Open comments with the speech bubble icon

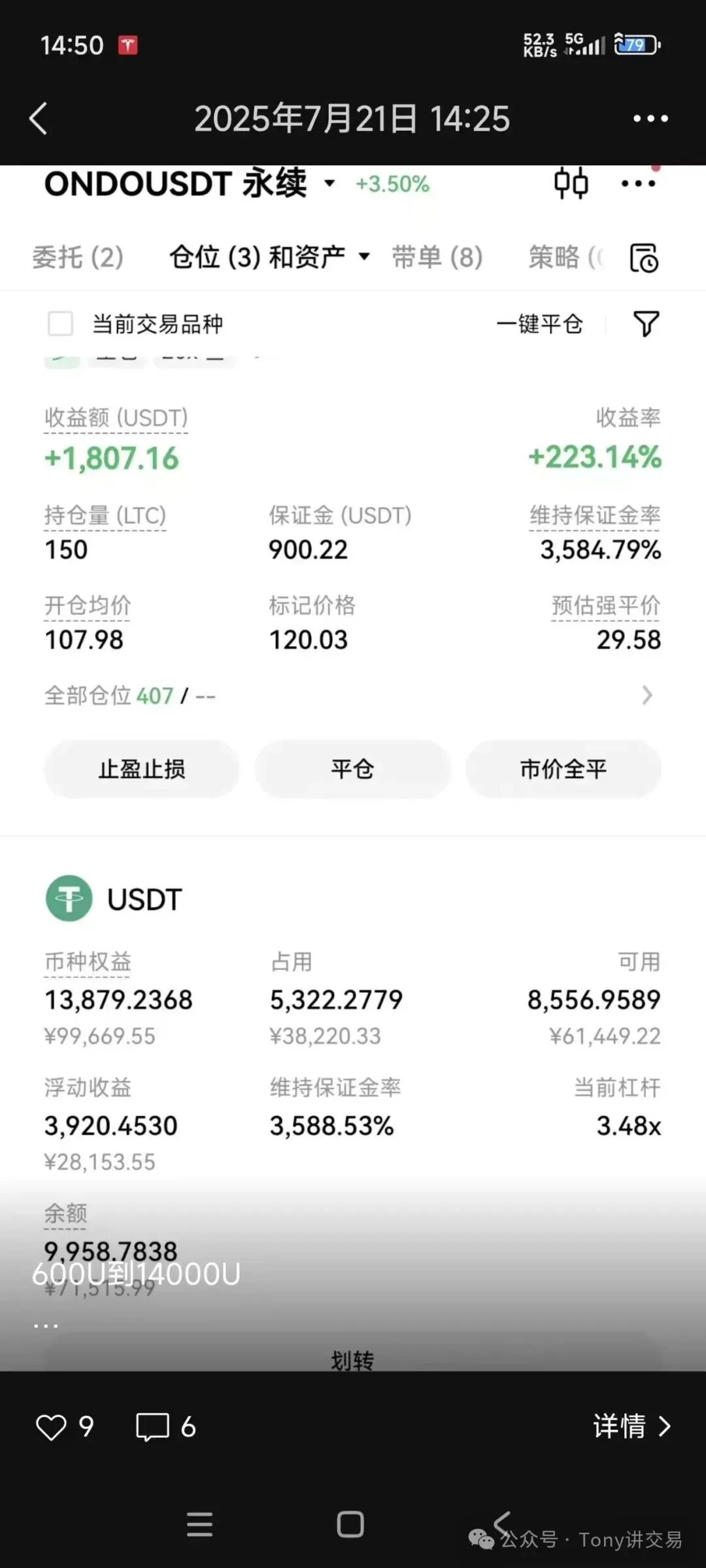click(152, 1427)
